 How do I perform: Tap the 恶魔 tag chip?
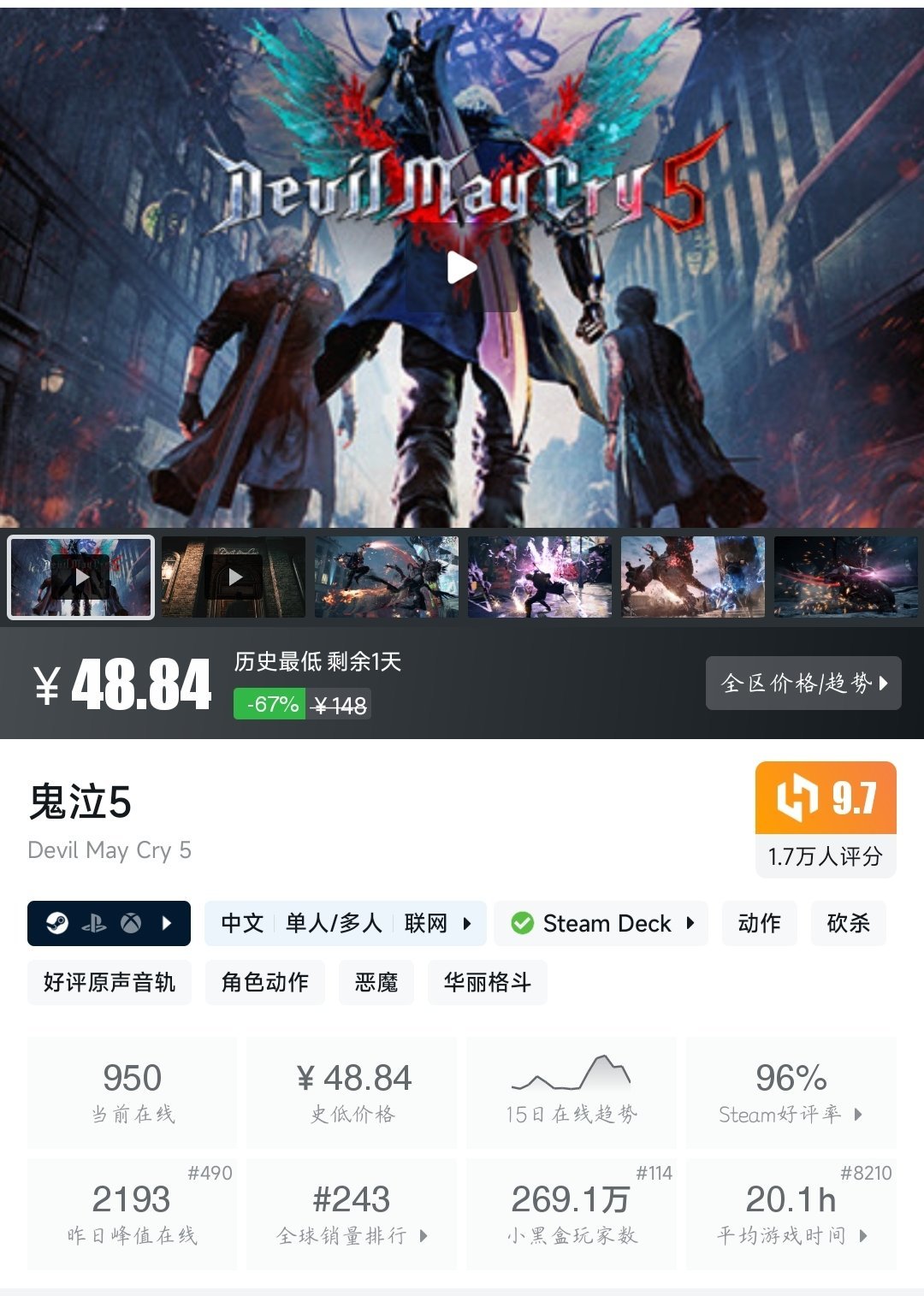click(376, 982)
